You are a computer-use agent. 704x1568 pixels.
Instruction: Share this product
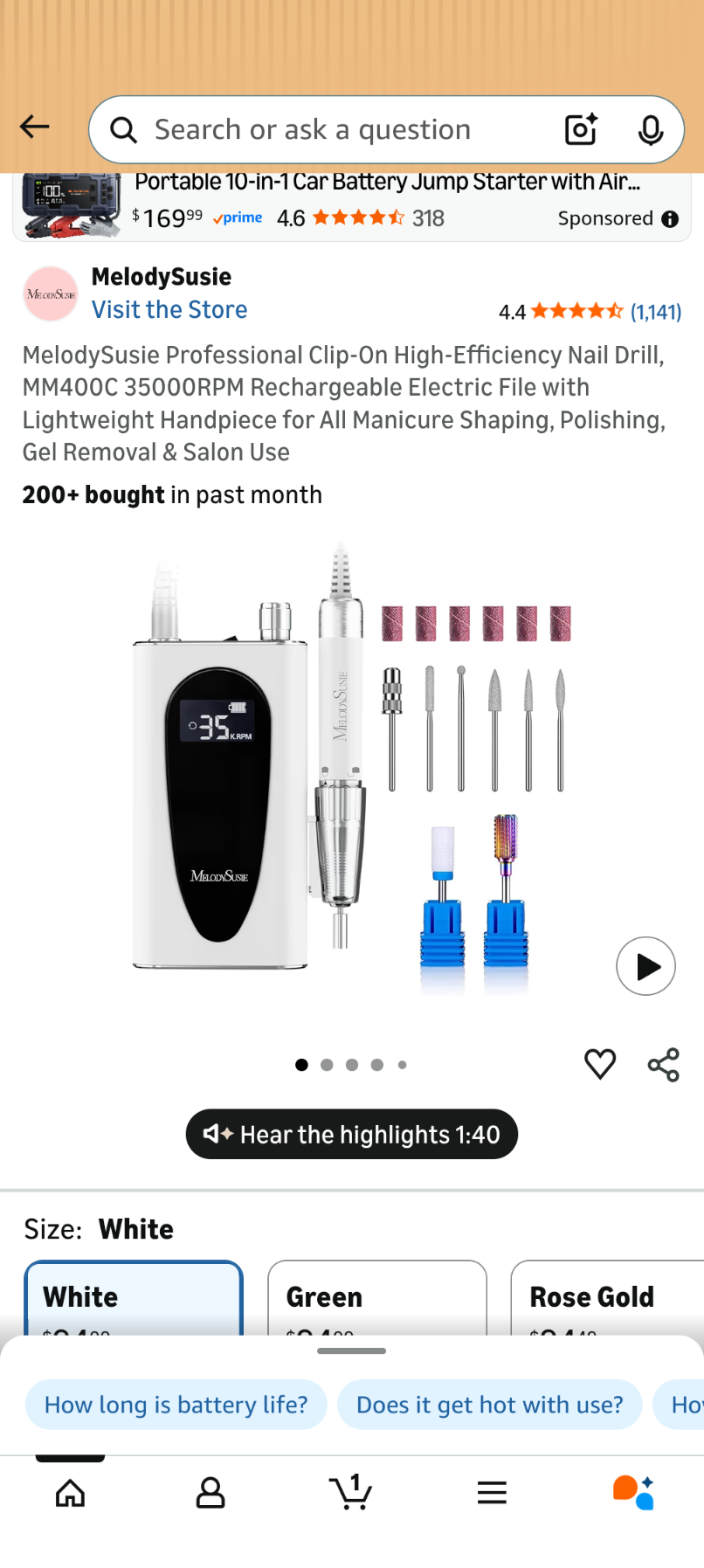coord(663,1065)
